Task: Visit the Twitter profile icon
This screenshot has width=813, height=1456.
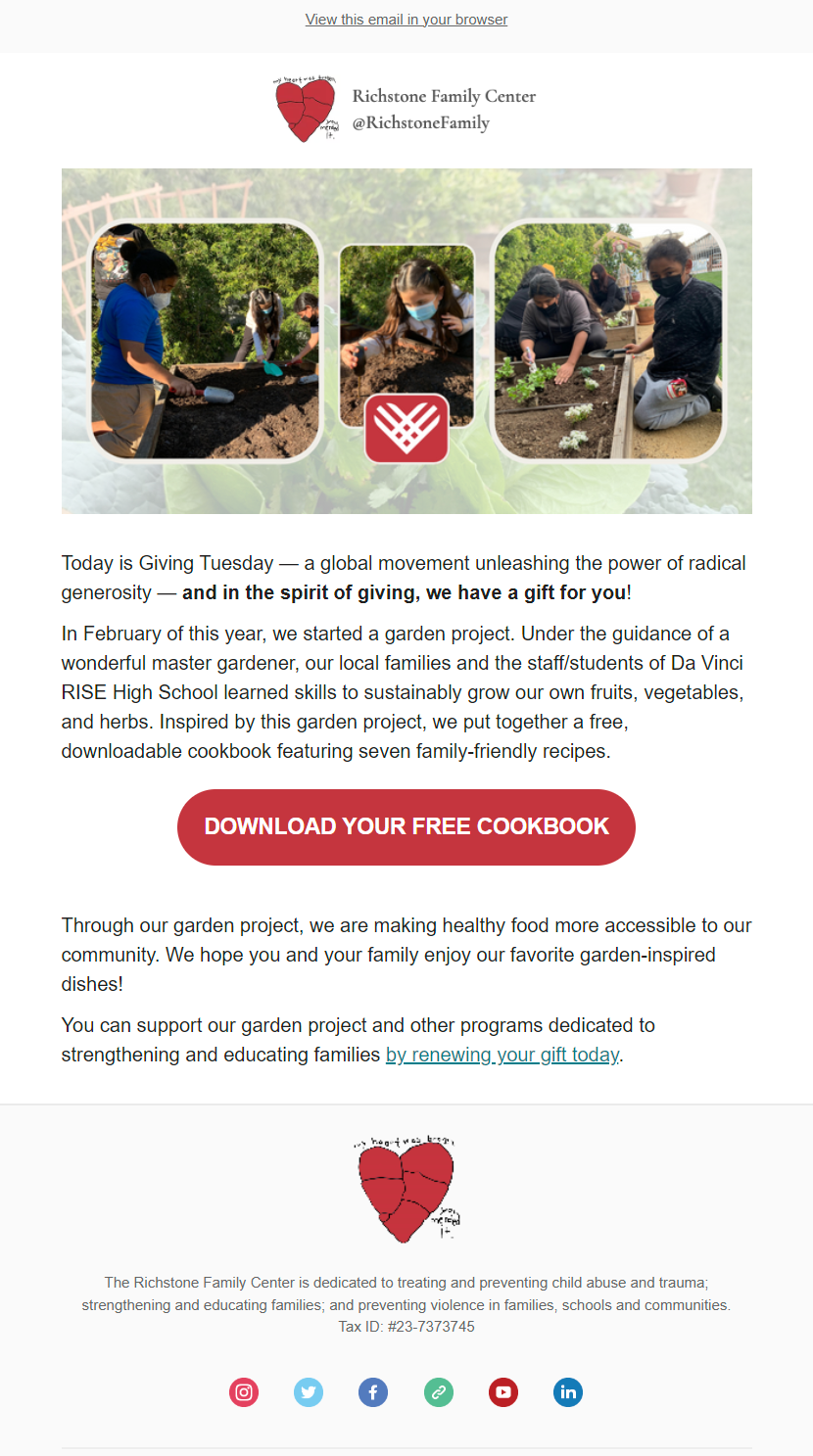Action: coord(309,1391)
